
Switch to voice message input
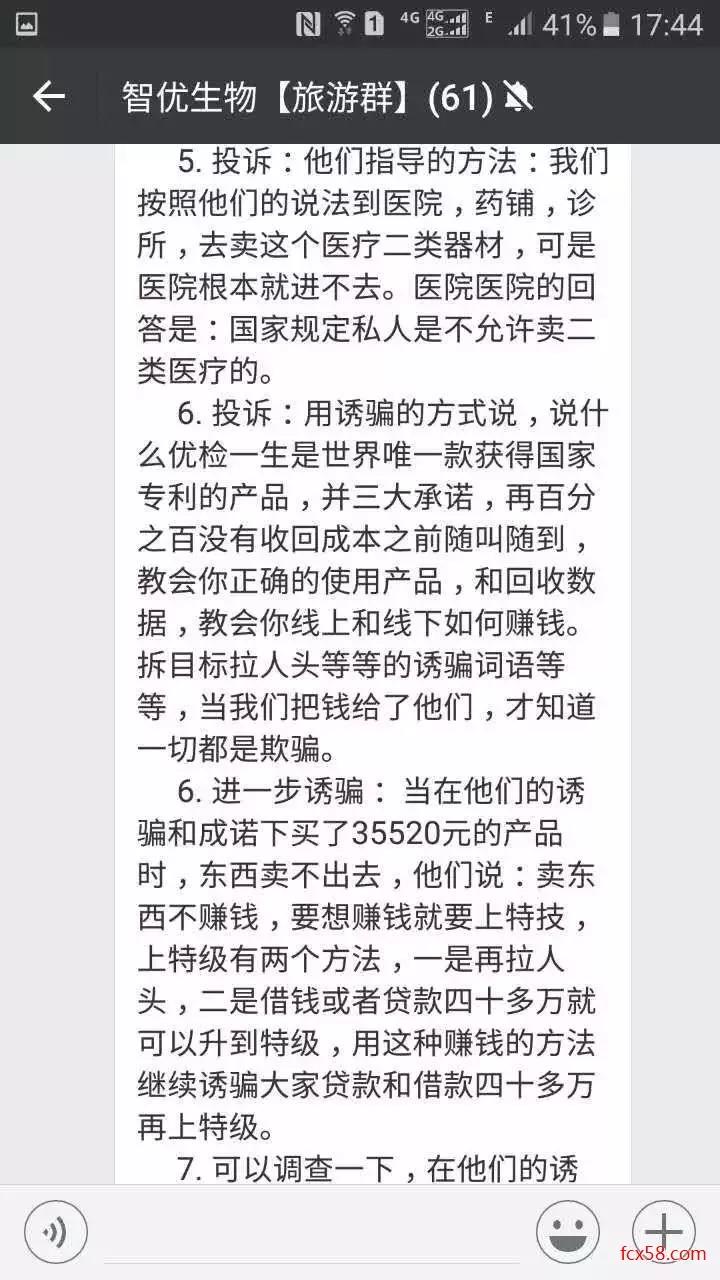[56, 1231]
